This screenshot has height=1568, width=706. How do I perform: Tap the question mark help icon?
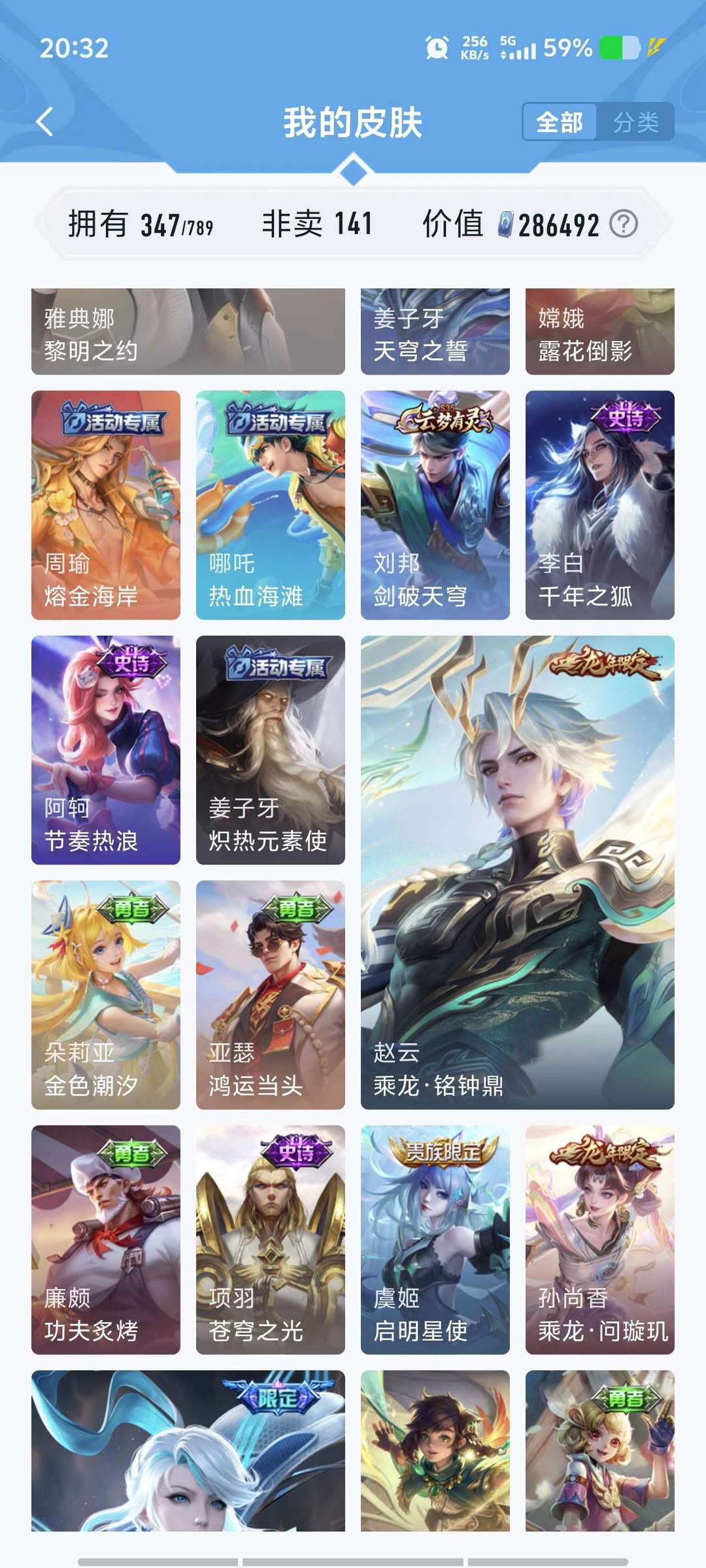point(623,224)
